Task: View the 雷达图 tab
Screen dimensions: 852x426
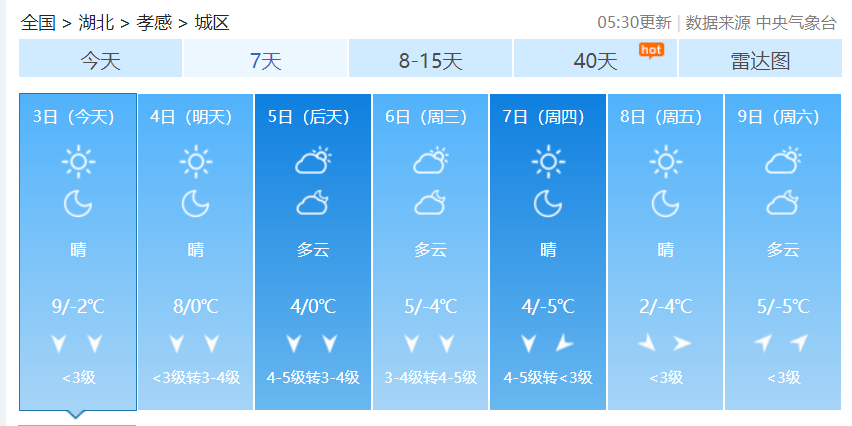Action: 760,61
